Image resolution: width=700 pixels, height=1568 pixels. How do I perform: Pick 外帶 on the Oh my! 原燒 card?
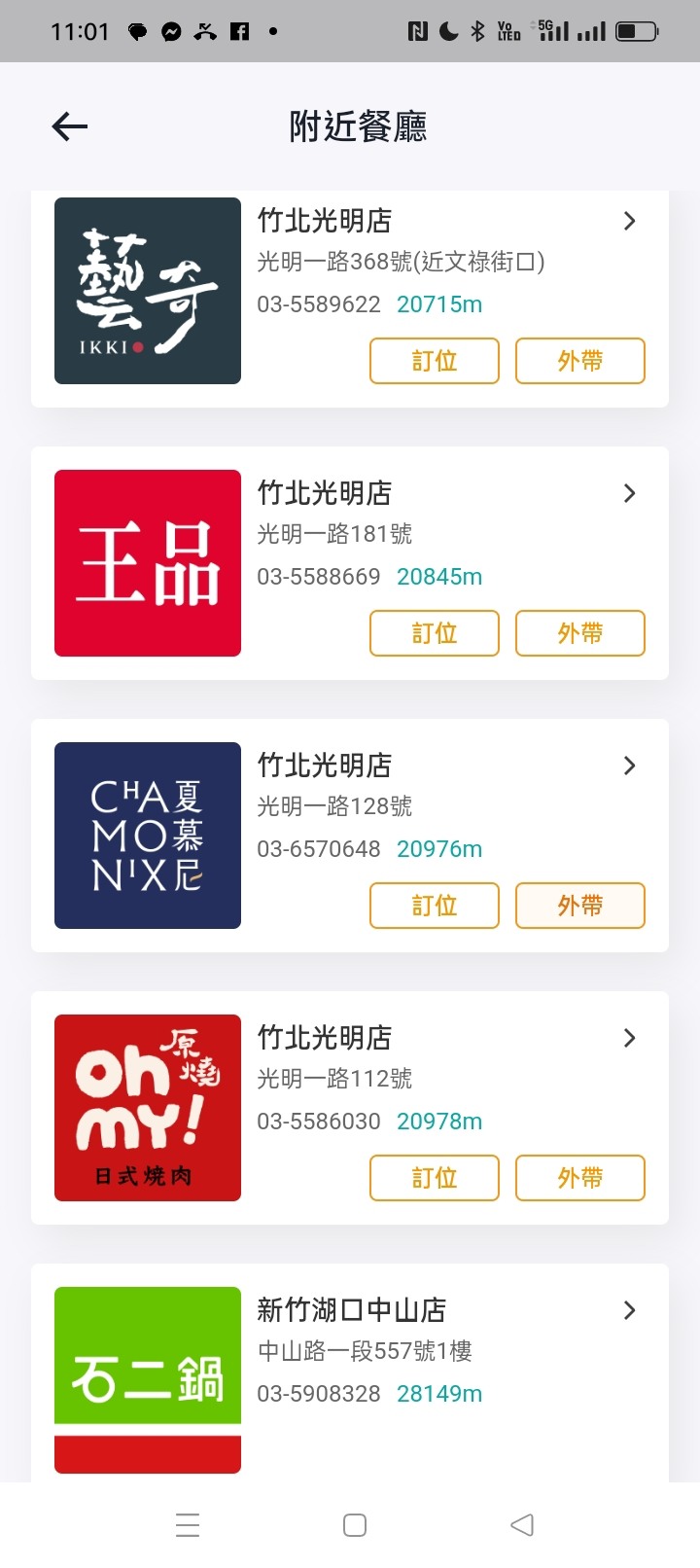tap(580, 1178)
